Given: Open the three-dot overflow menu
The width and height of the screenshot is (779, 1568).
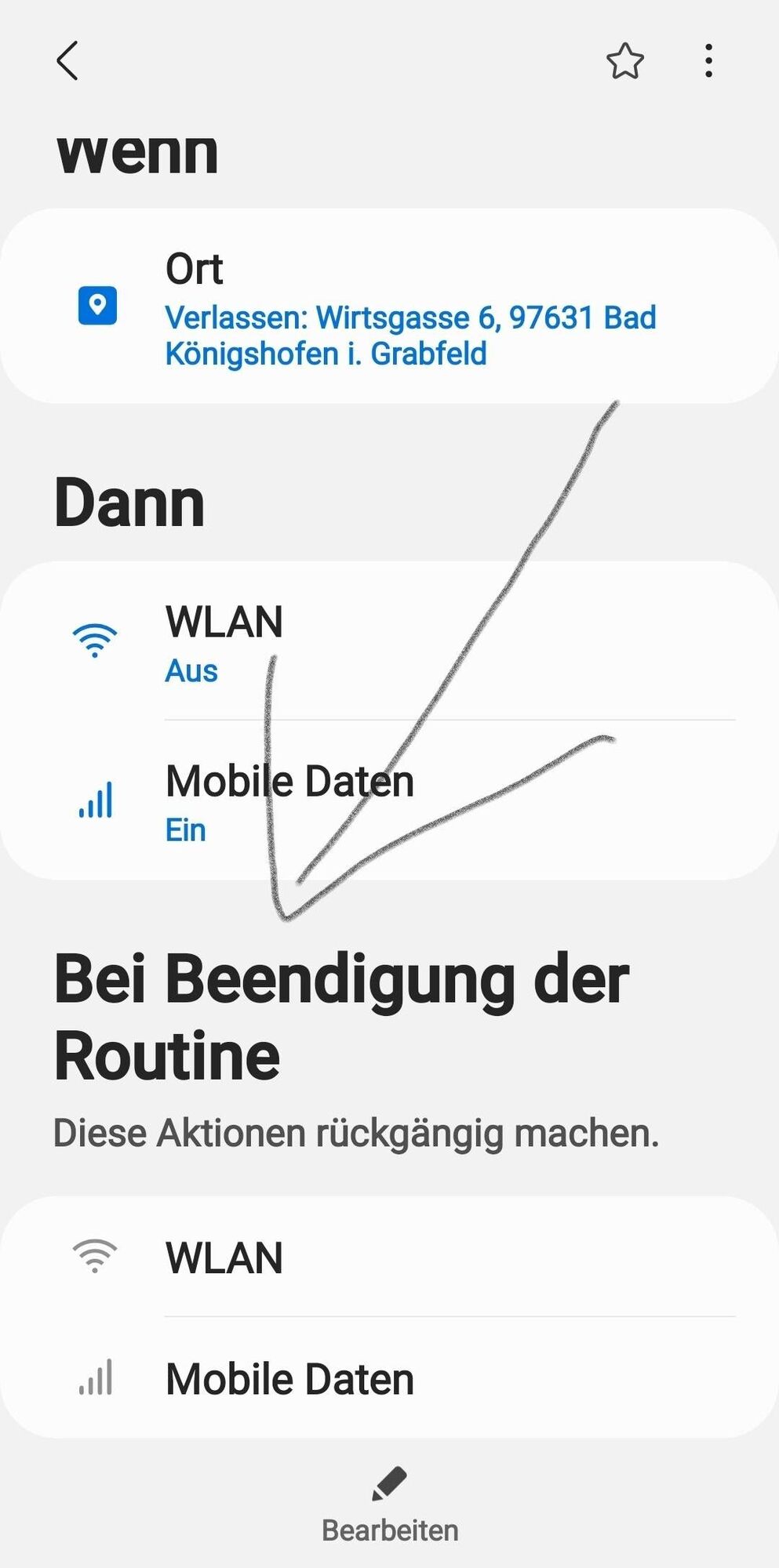Looking at the screenshot, I should [x=708, y=61].
